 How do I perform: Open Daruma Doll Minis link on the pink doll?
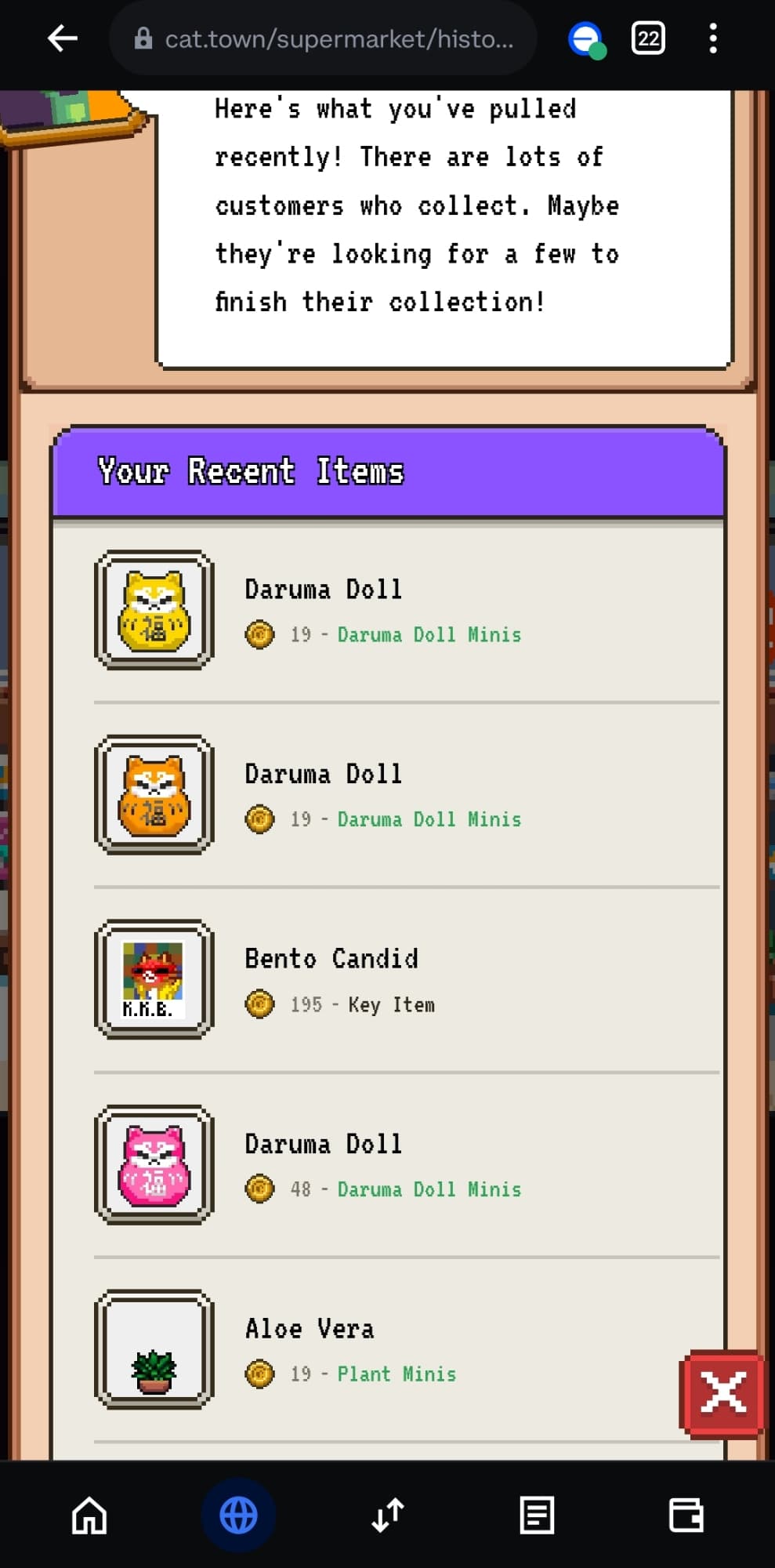(429, 1189)
